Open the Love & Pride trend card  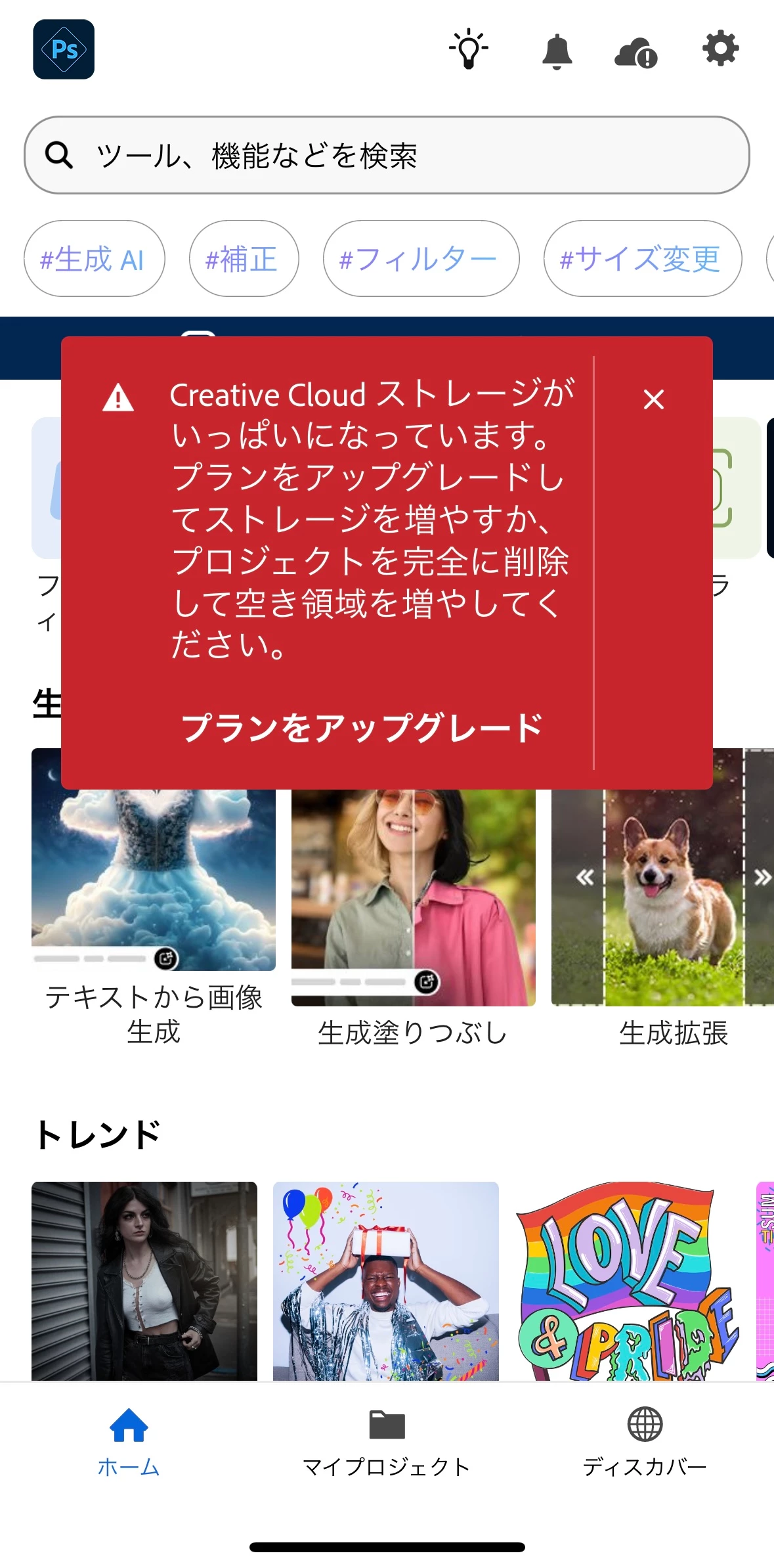(x=627, y=1280)
